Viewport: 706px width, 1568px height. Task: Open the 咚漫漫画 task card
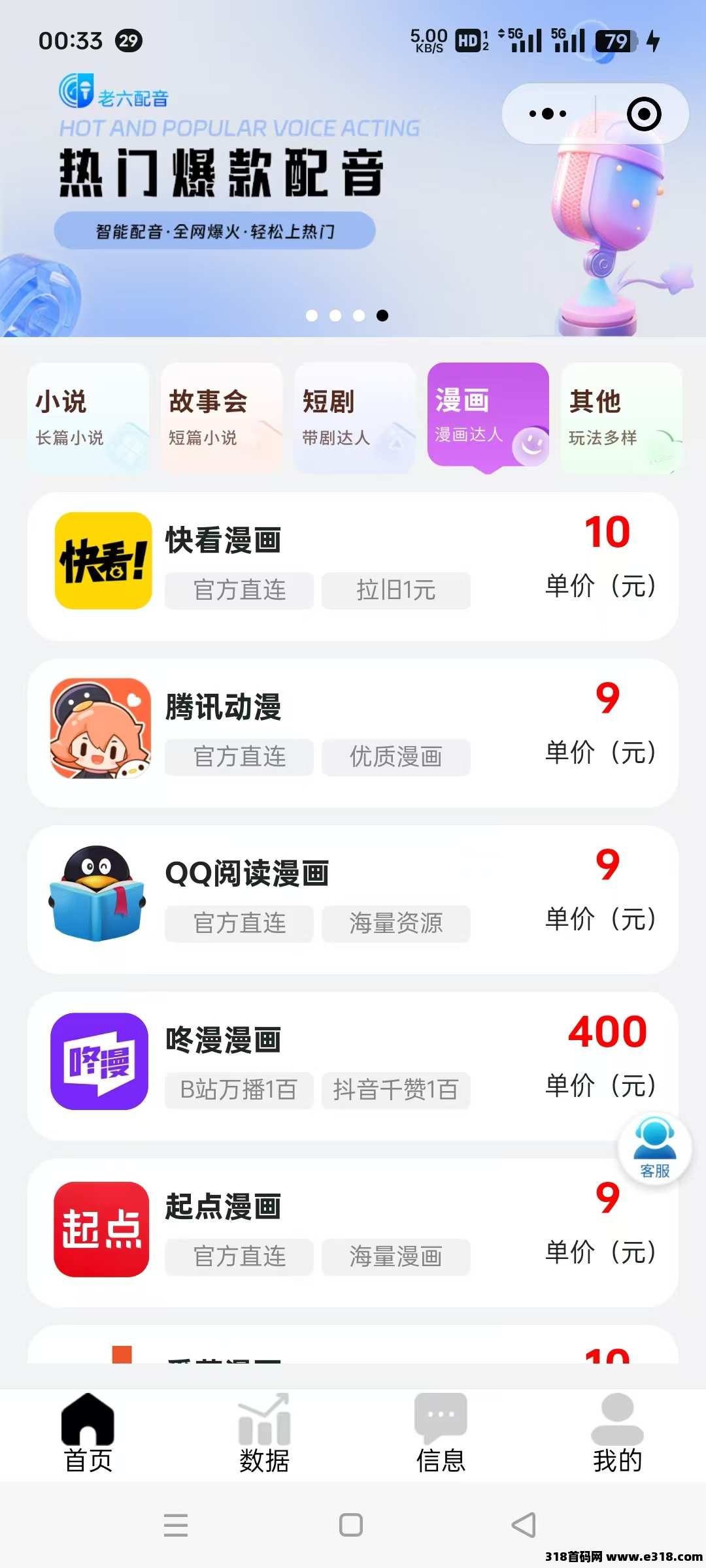352,1066
